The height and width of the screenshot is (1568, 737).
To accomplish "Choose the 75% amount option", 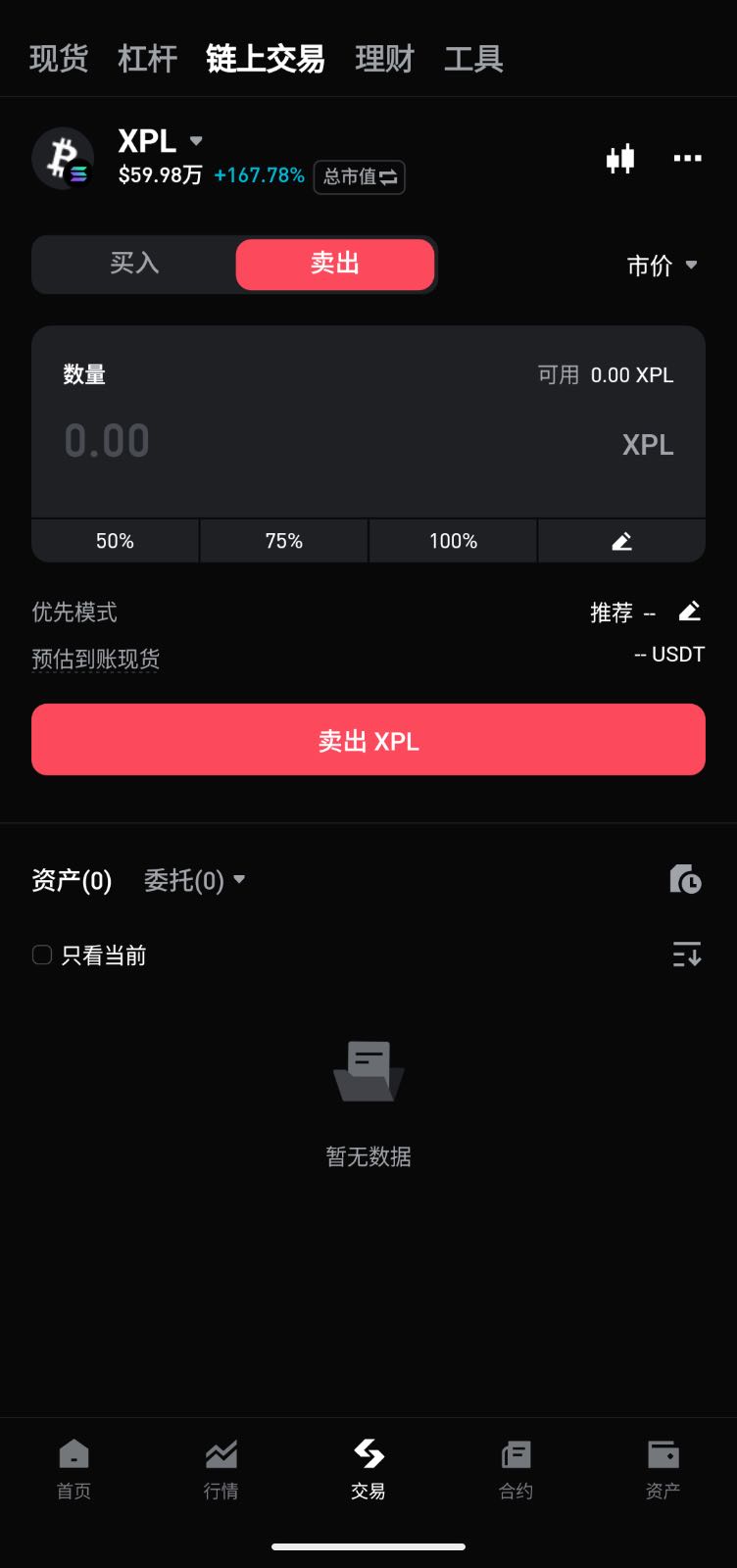I will (284, 541).
